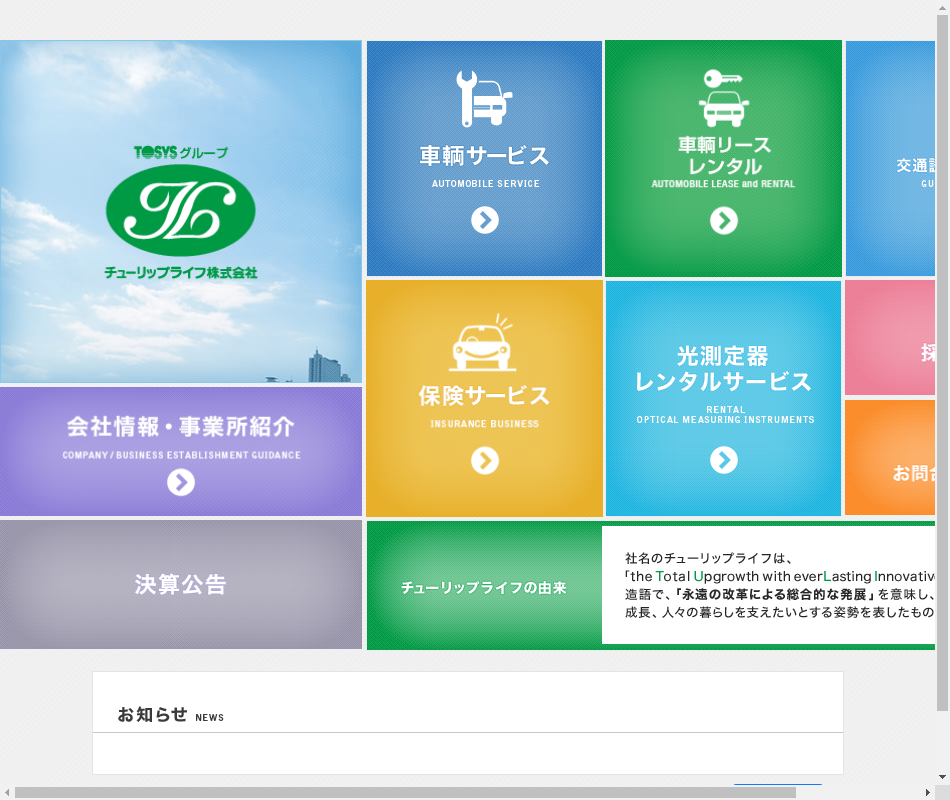950x800 pixels.
Task: Open the orange お問合せ tile
Action: (x=890, y=458)
